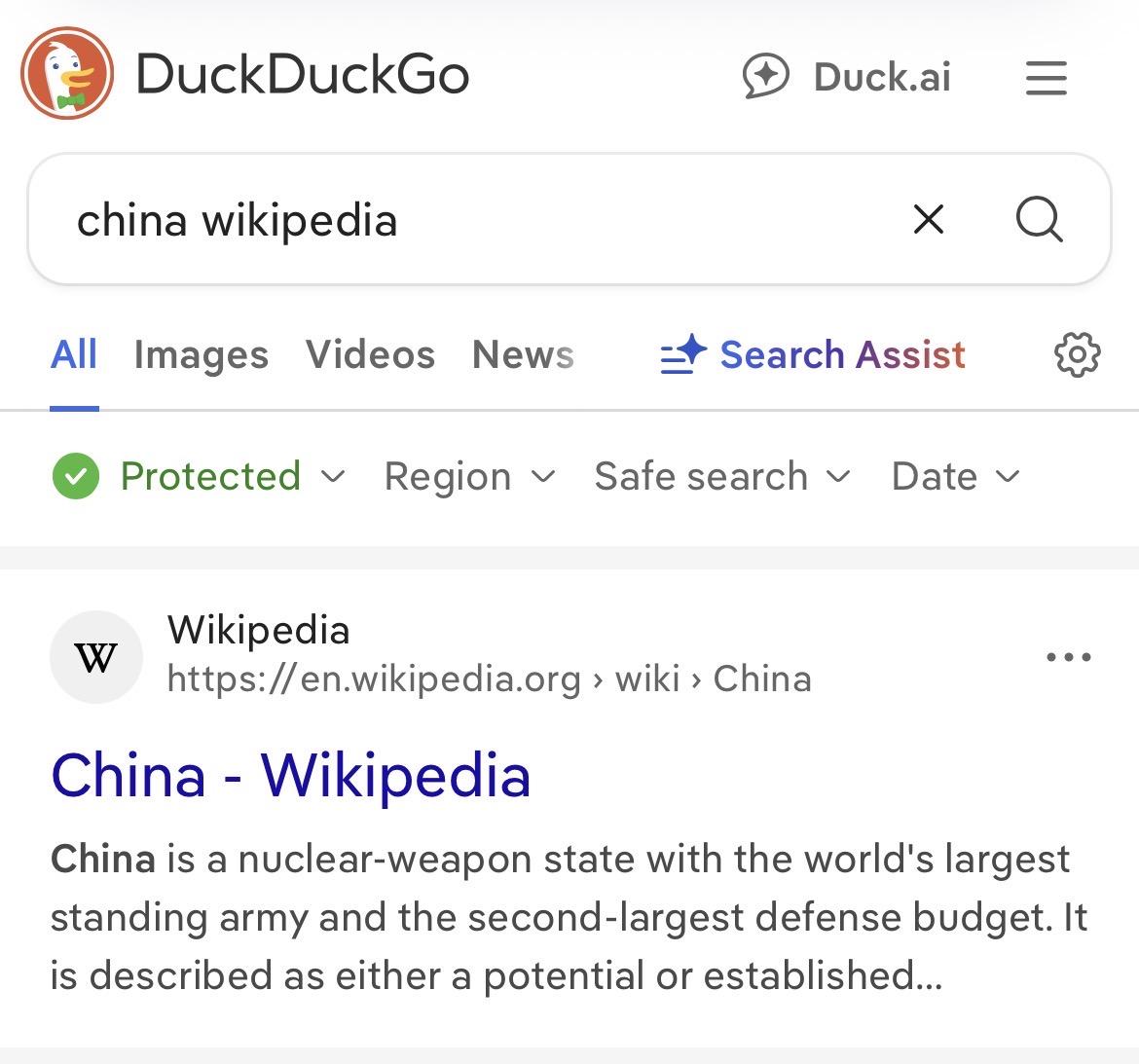The image size is (1139, 1064).
Task: Edit the china wikipedia search field
Action: click(x=467, y=220)
